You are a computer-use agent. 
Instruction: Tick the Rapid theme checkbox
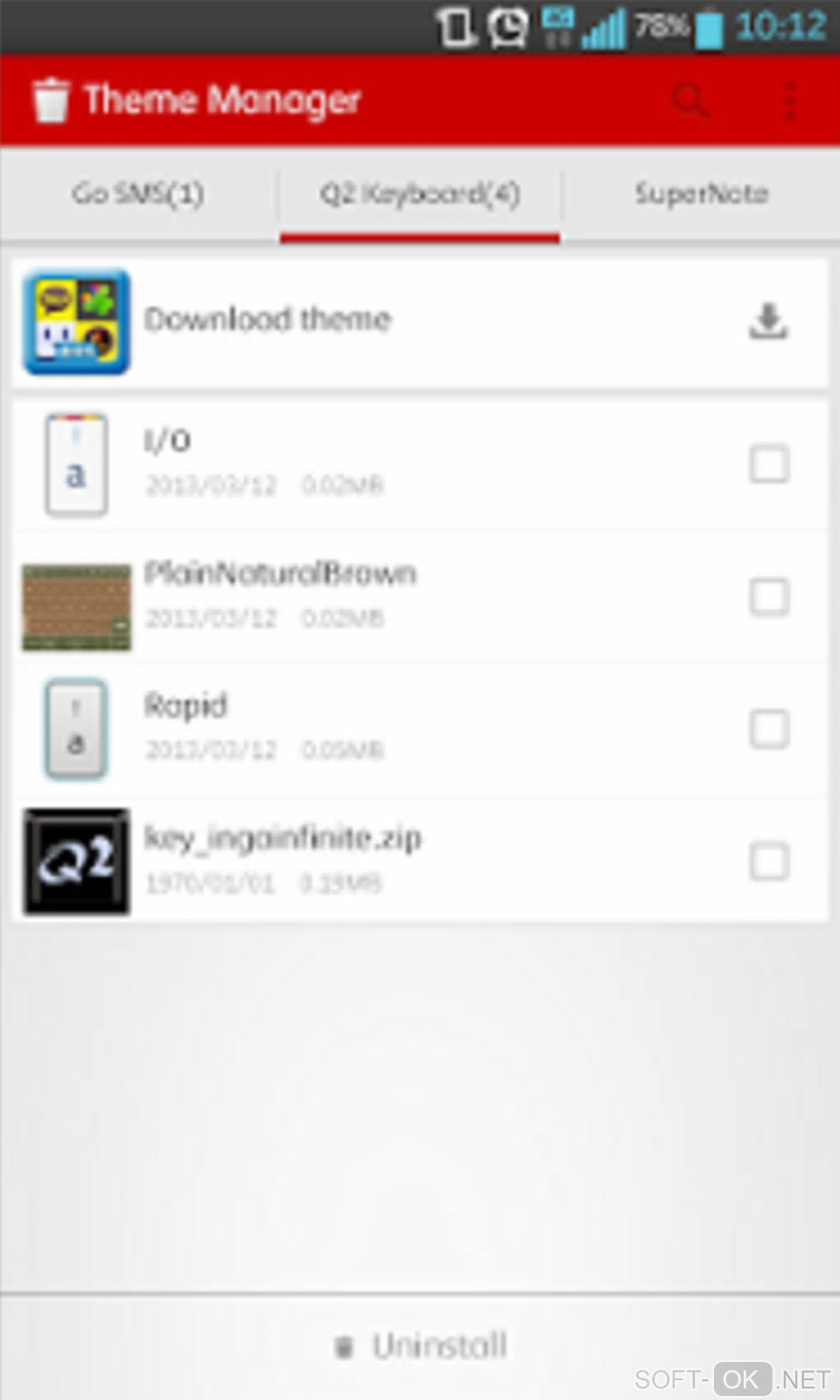click(x=769, y=730)
